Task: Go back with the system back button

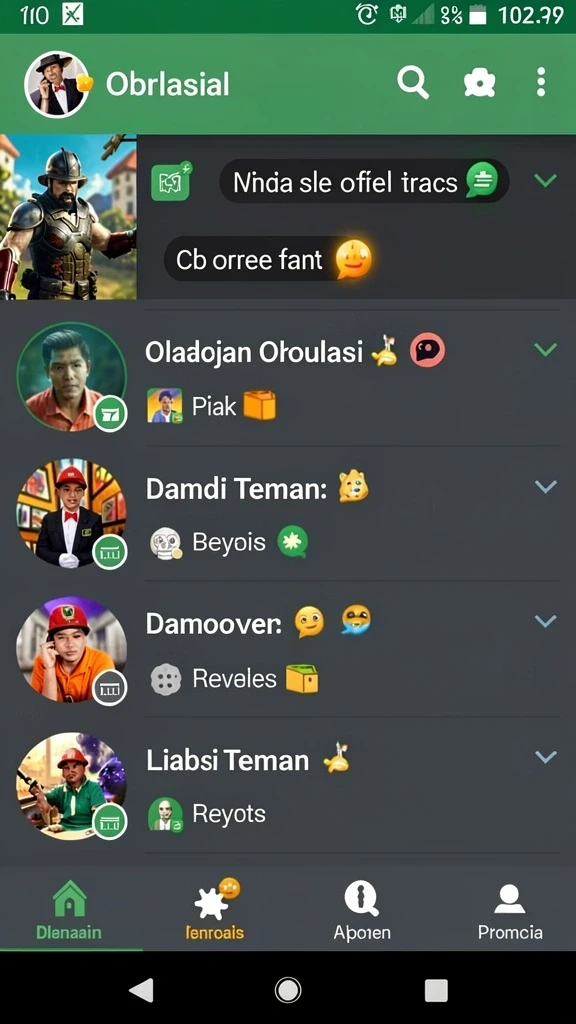Action: coord(142,990)
